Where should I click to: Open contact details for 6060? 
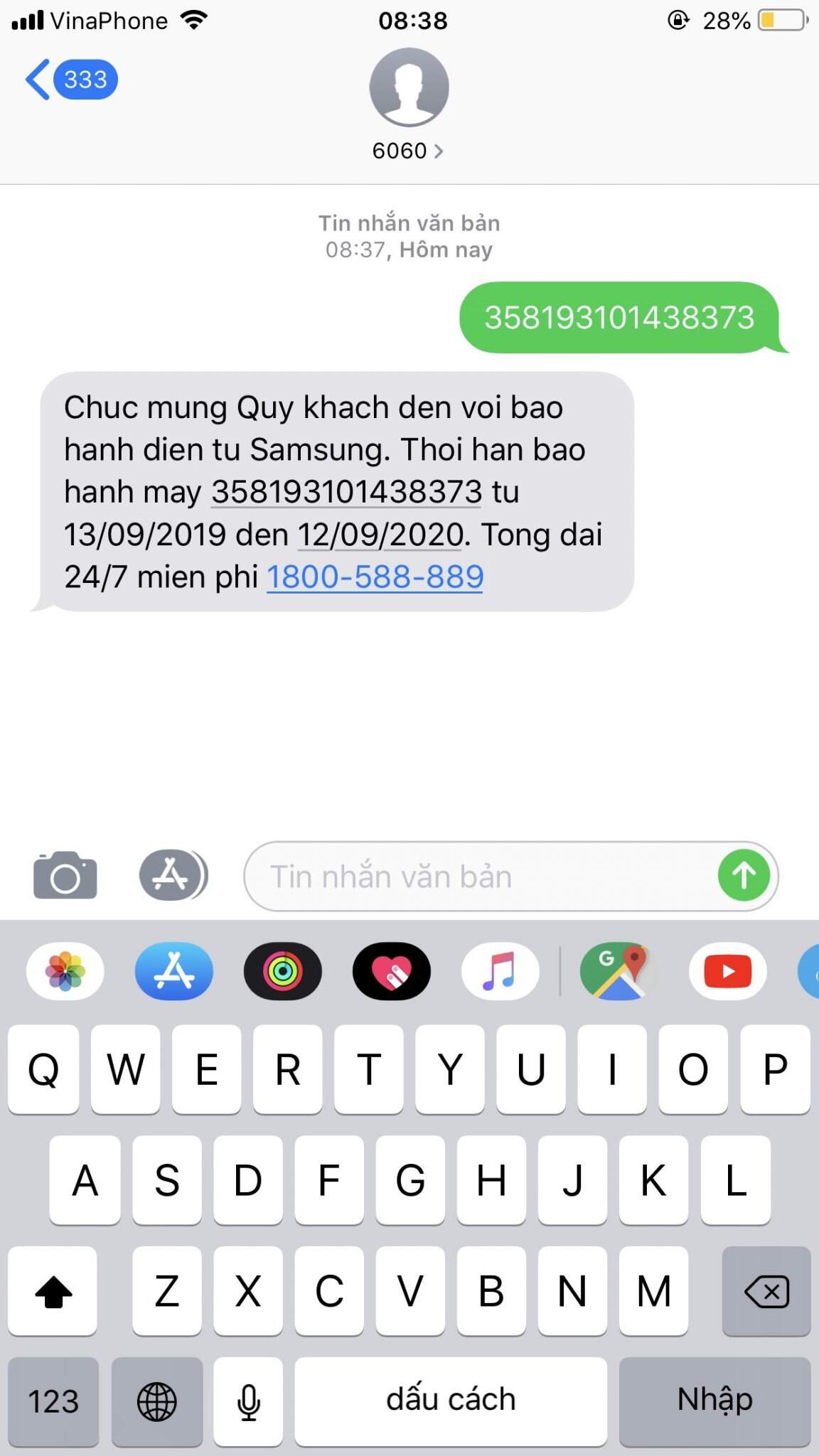click(408, 151)
